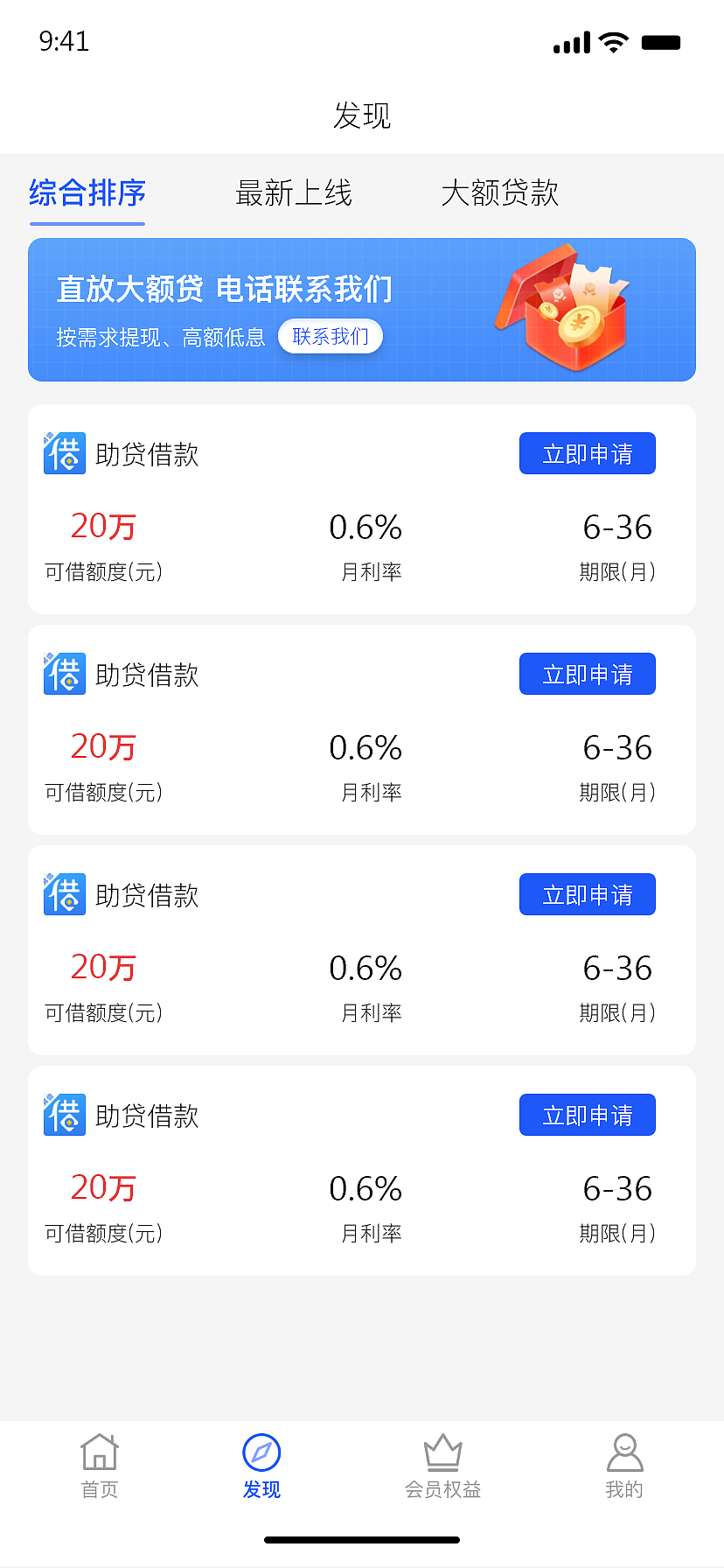Tap the 联系我们 pill button in banner
724x1568 pixels.
point(331,336)
